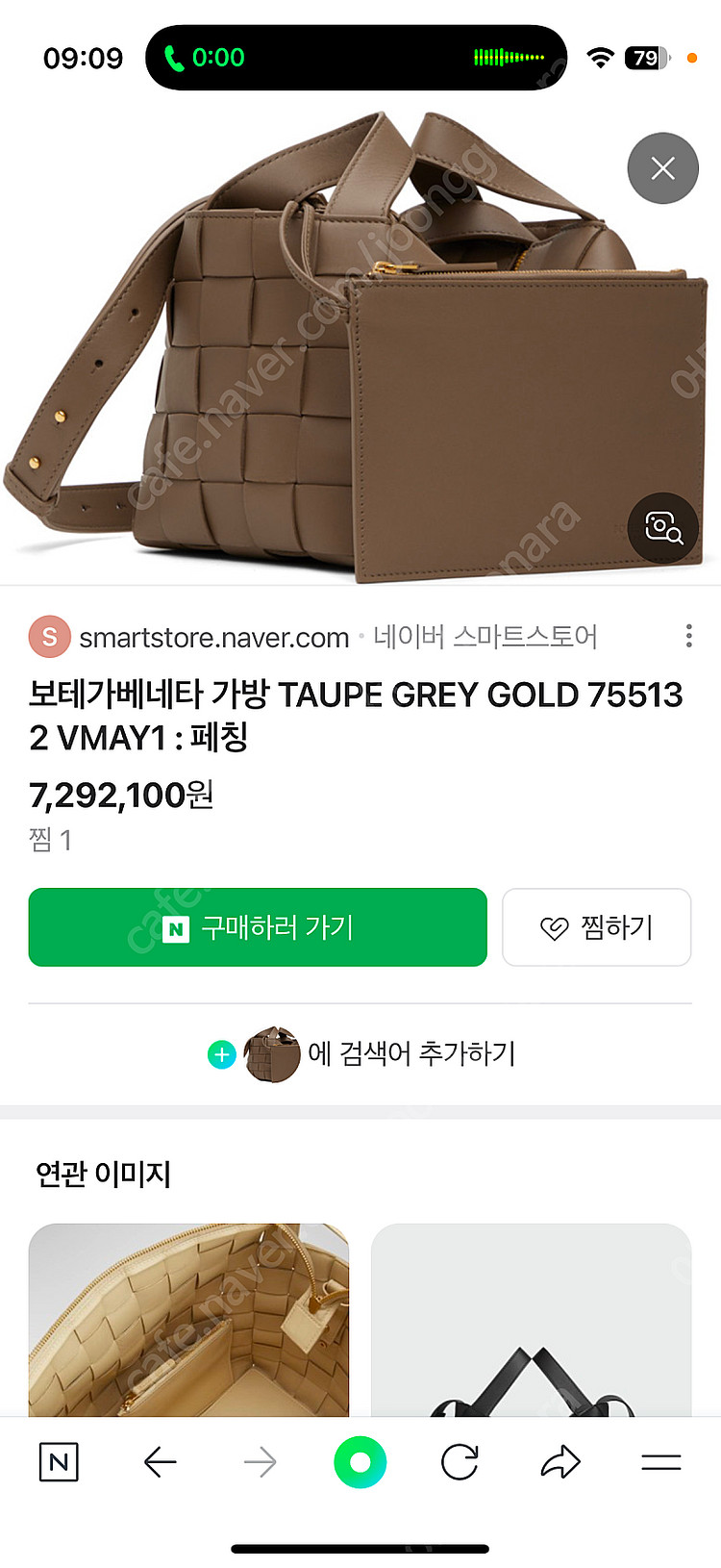Open the image lens search icon
The image size is (721, 1568).
coord(662,527)
